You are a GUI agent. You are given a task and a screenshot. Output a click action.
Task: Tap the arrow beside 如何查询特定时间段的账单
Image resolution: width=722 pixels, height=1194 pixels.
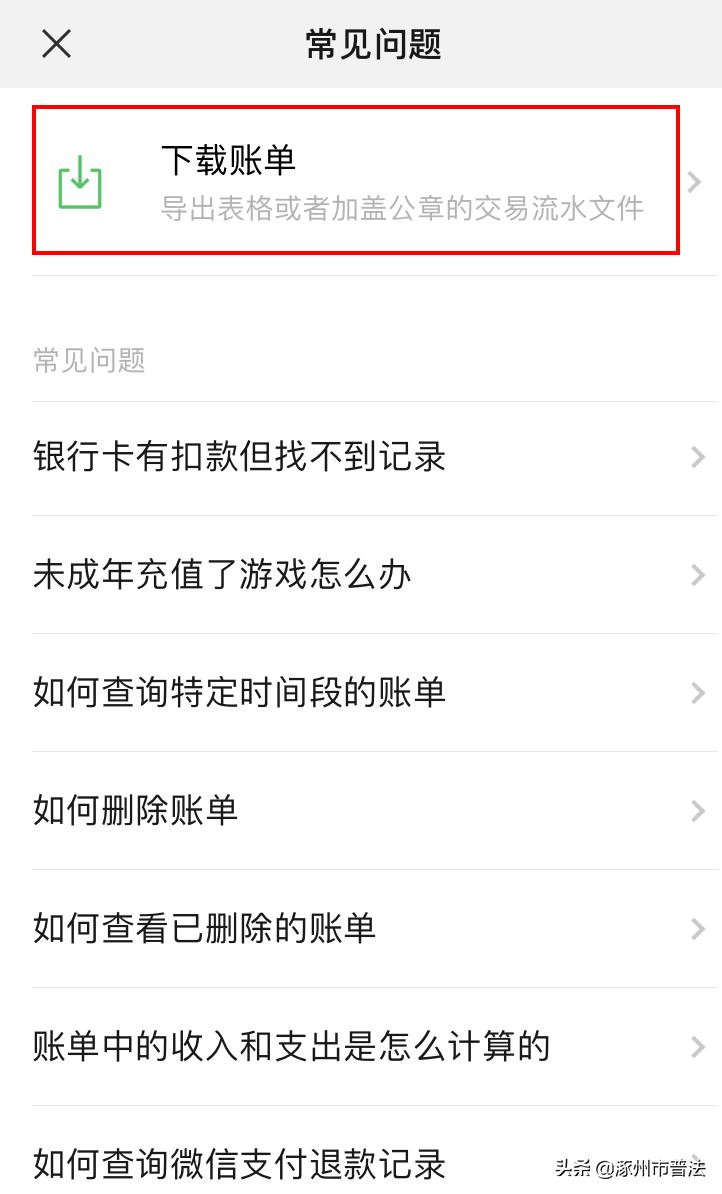click(x=696, y=692)
